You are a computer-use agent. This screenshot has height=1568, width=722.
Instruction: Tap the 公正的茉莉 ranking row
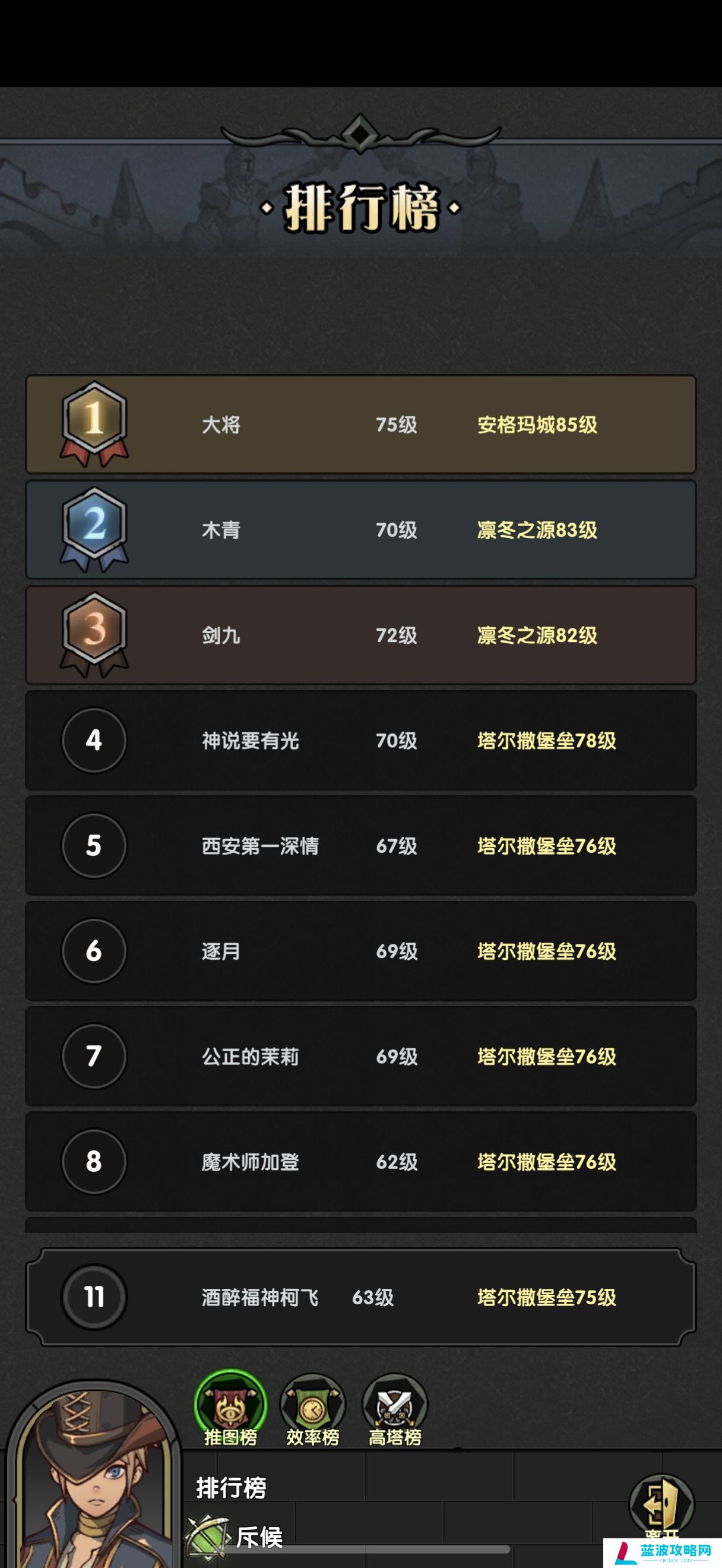(360, 1056)
